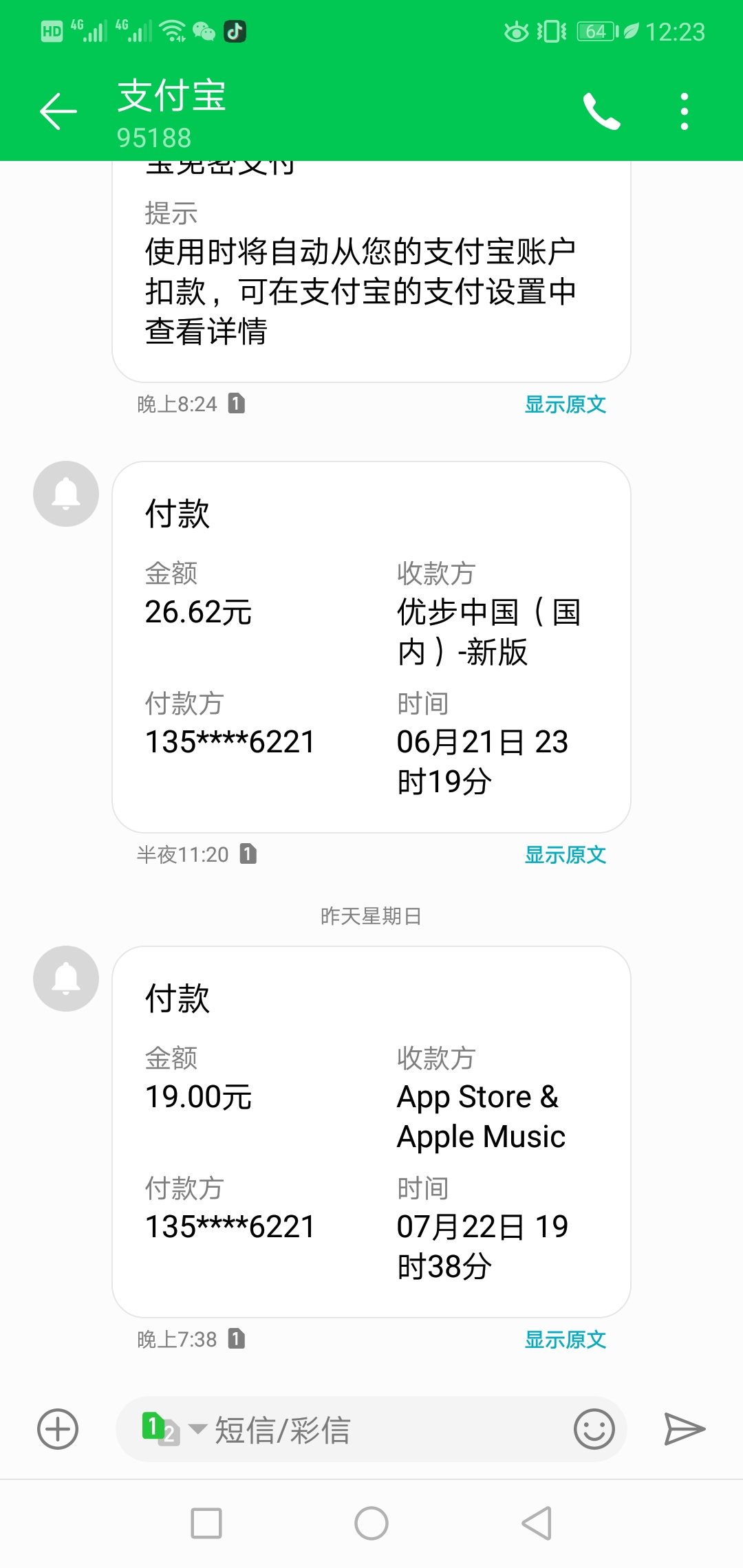Go to the system home screen

pyautogui.click(x=371, y=1523)
